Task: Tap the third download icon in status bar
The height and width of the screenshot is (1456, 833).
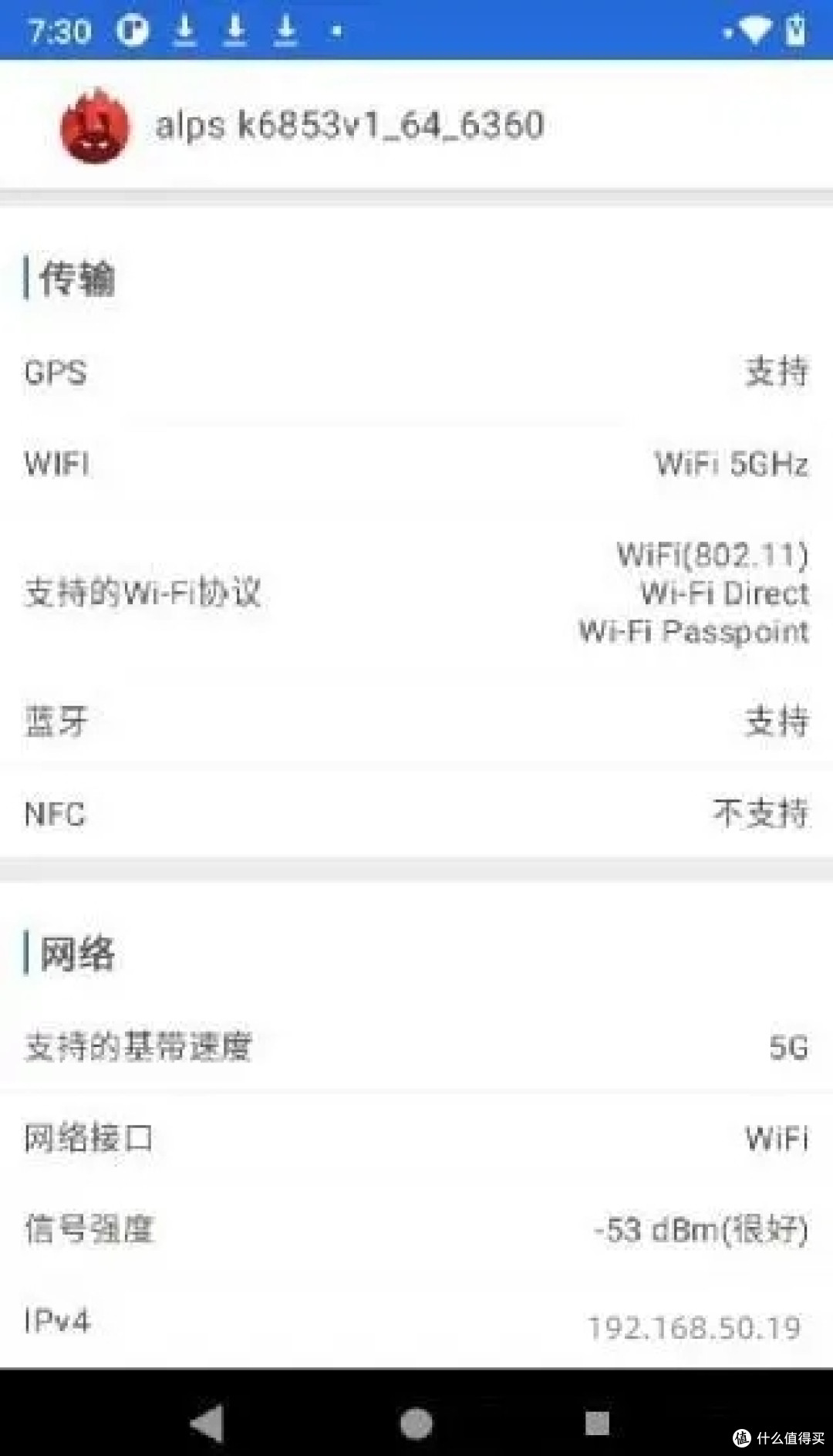Action: click(287, 31)
